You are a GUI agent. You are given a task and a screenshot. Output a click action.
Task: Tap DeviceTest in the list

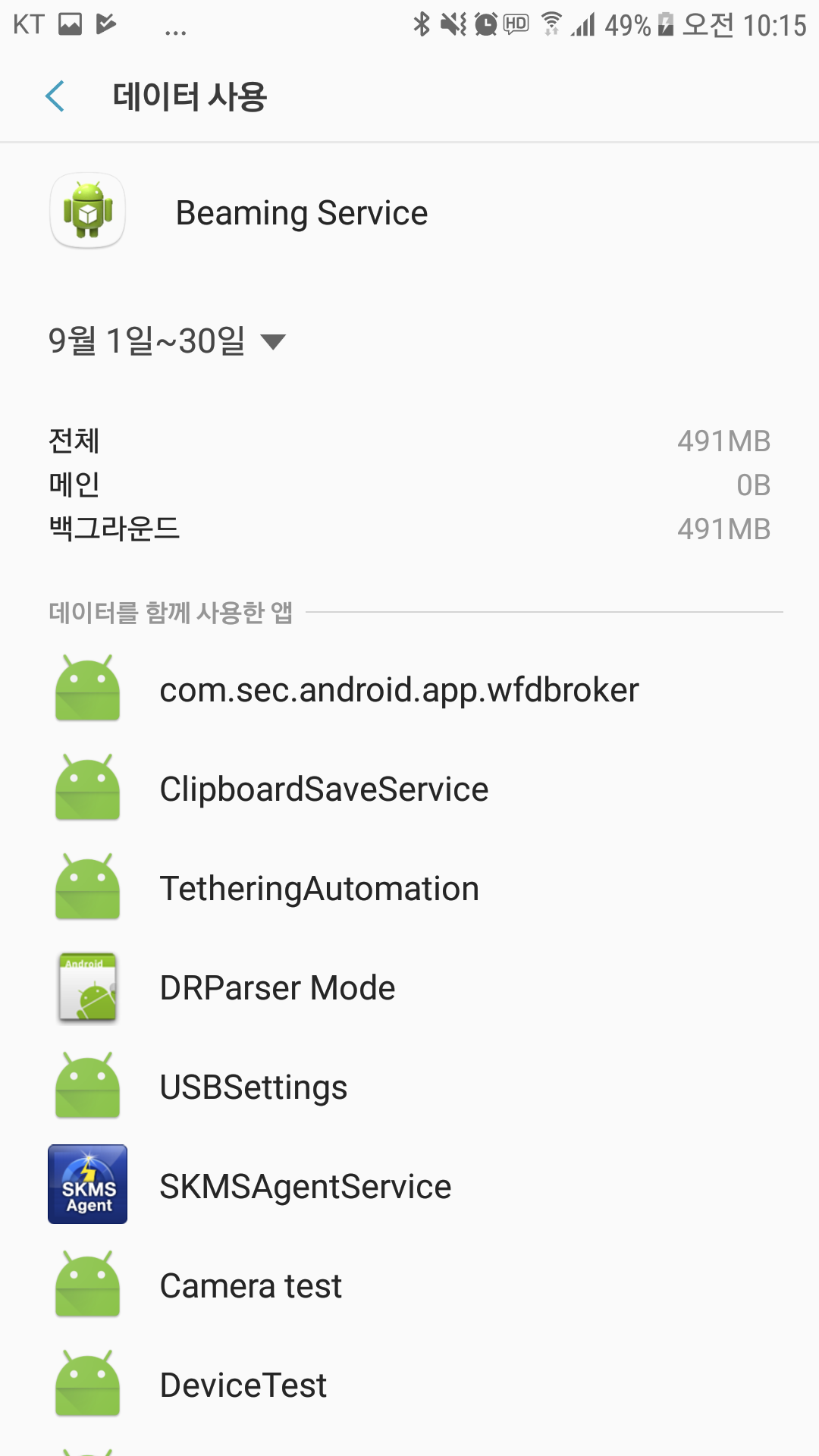pos(243,1385)
